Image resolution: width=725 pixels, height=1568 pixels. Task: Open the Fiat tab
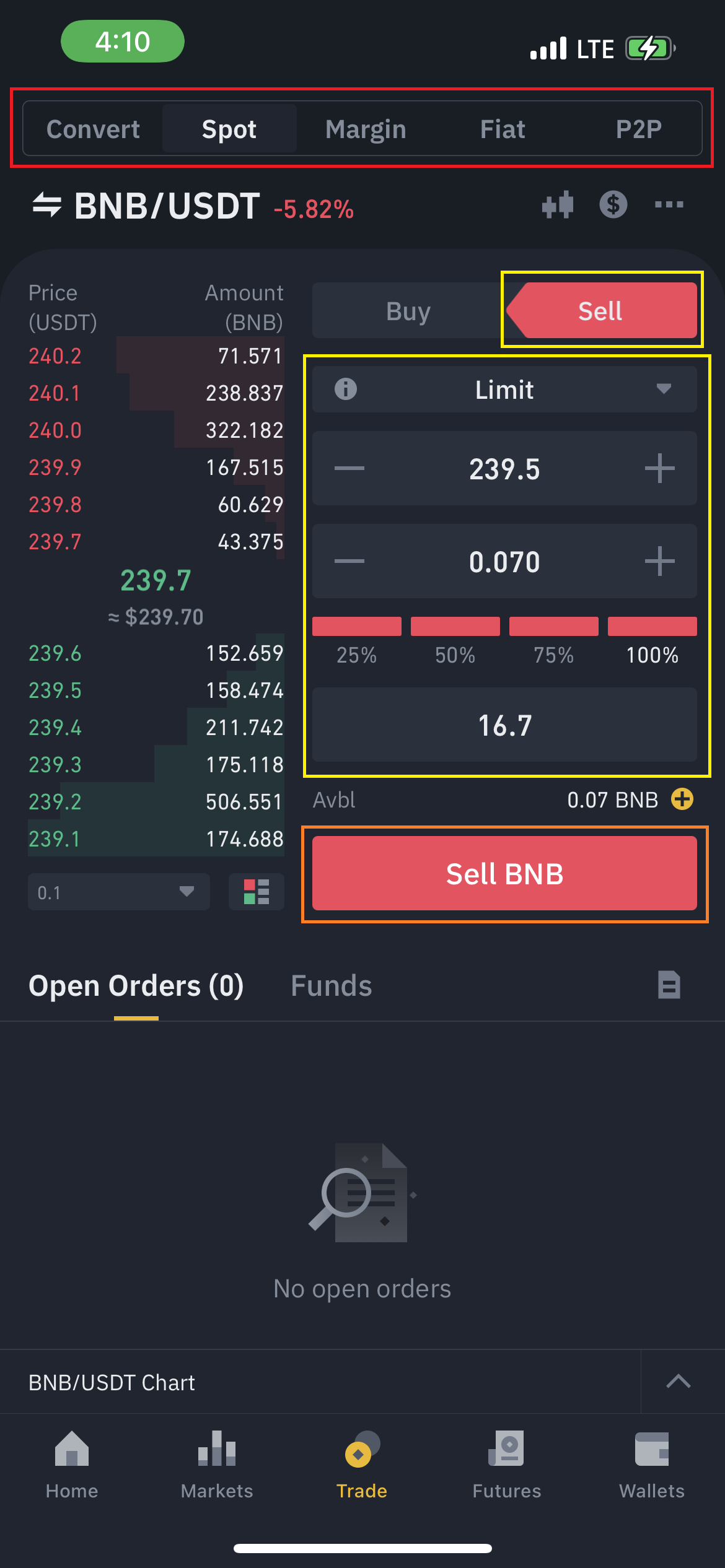(503, 129)
